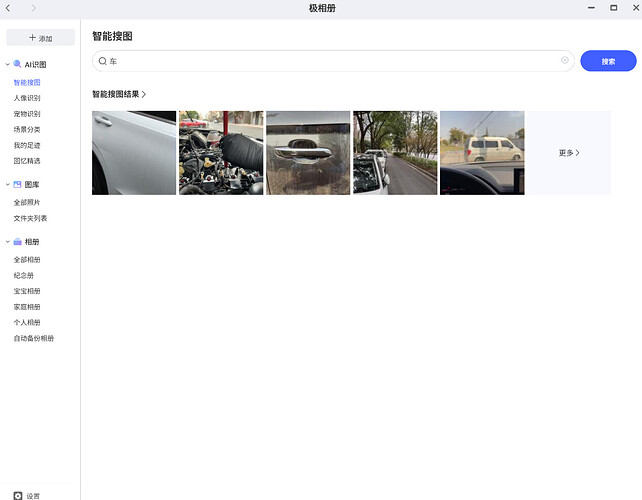The image size is (642, 500).
Task: Open 我的足迹
Action: coord(27,146)
